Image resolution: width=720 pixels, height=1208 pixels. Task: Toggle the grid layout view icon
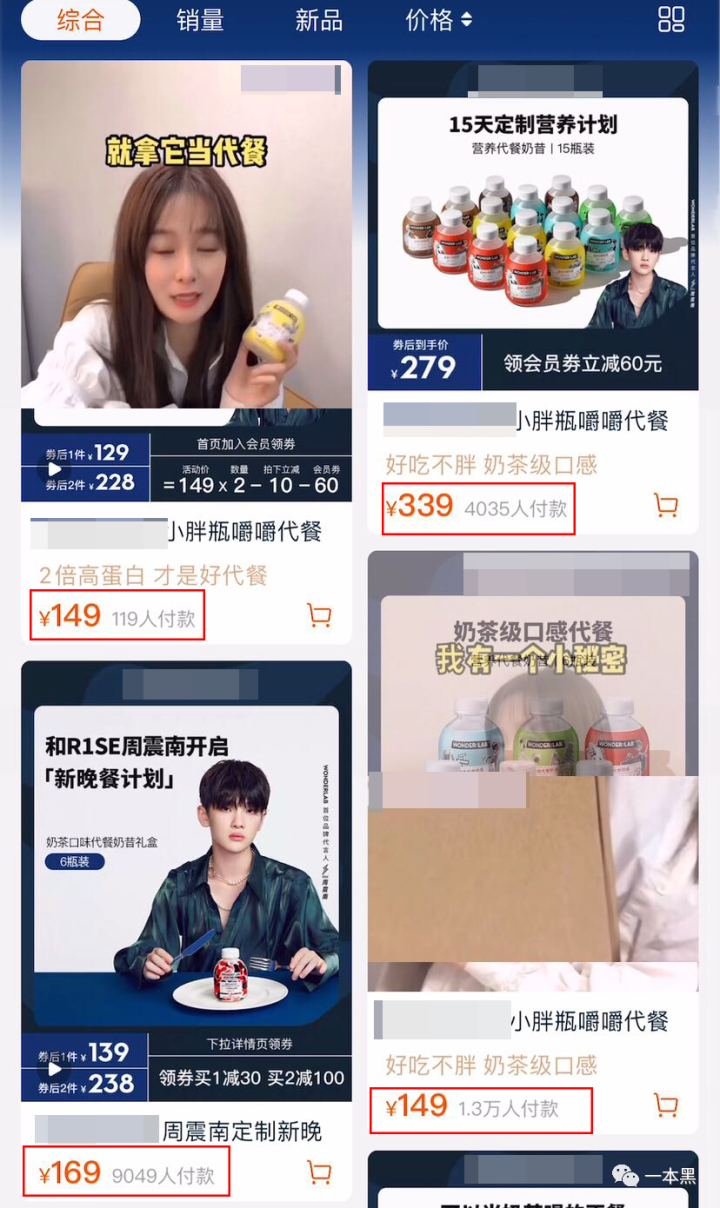671,19
